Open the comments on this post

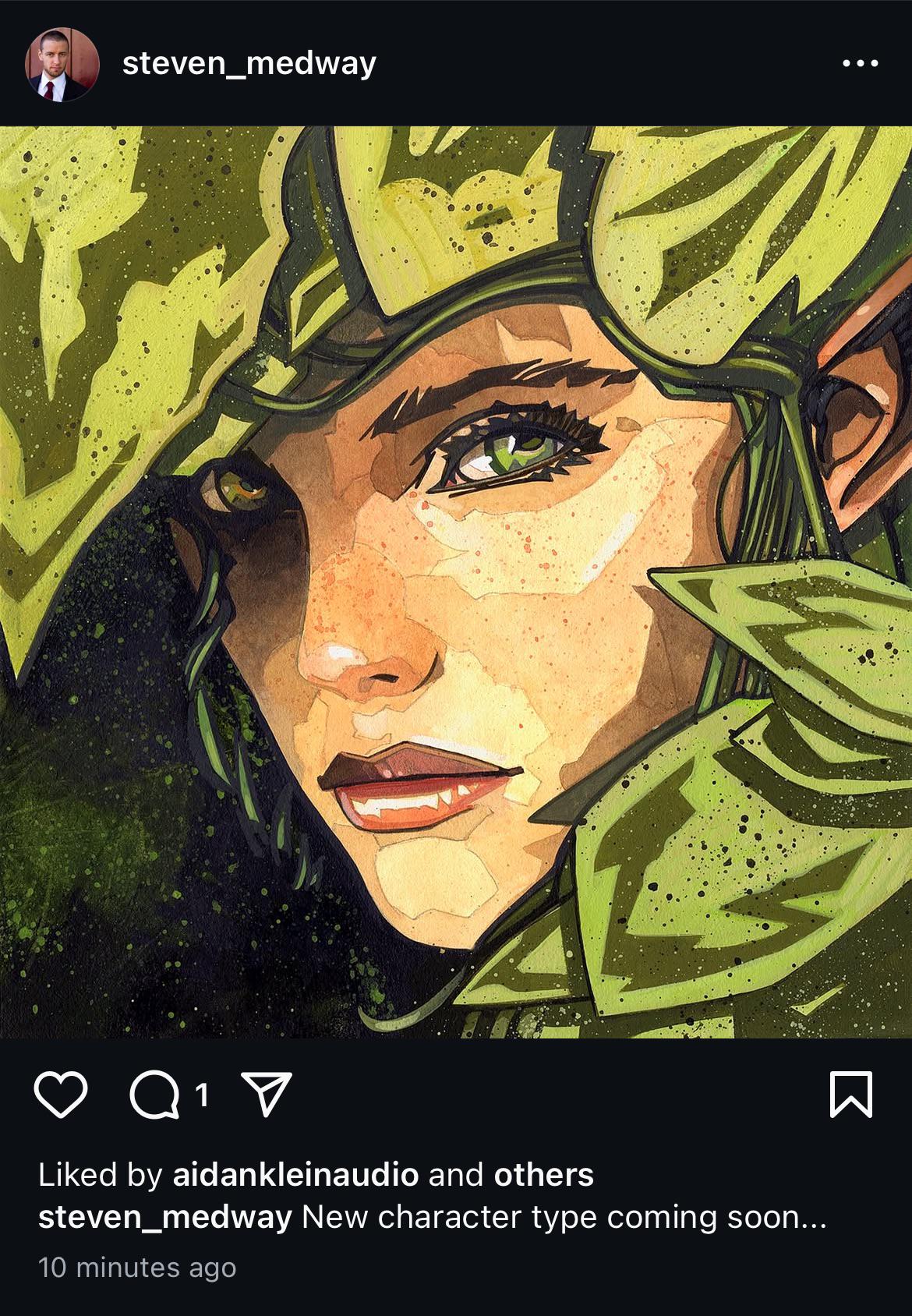(x=154, y=1095)
